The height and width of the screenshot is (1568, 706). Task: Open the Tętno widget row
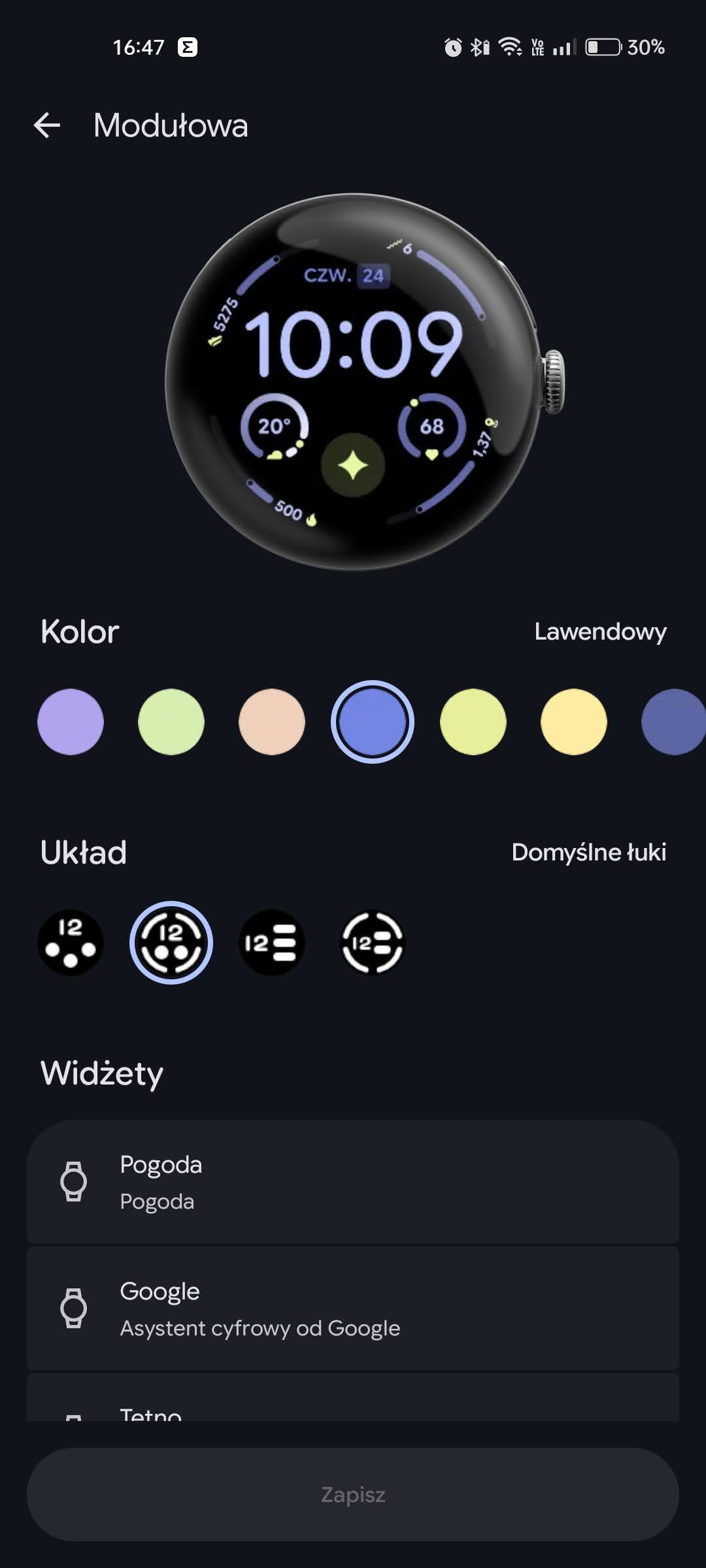tap(353, 1405)
